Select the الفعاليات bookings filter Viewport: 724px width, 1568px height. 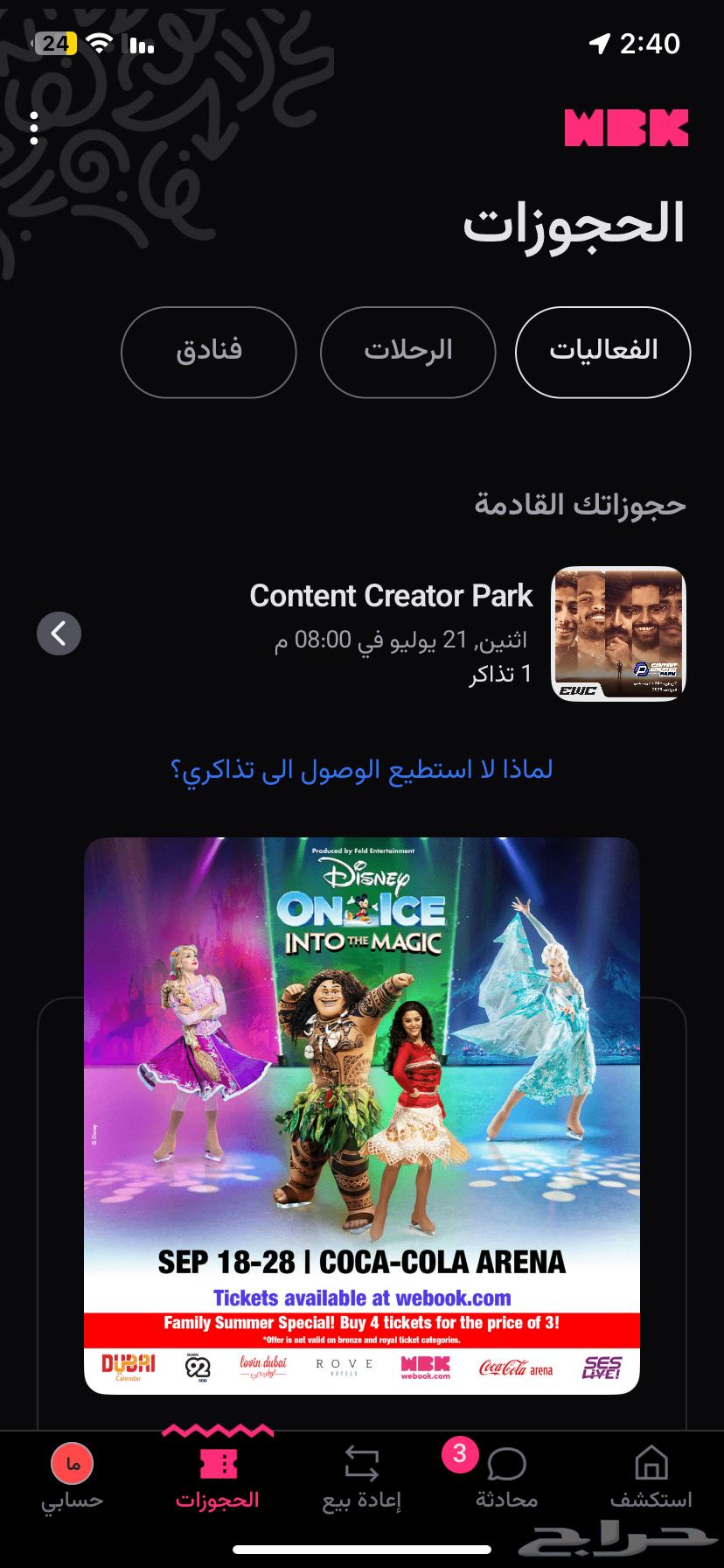pos(603,352)
